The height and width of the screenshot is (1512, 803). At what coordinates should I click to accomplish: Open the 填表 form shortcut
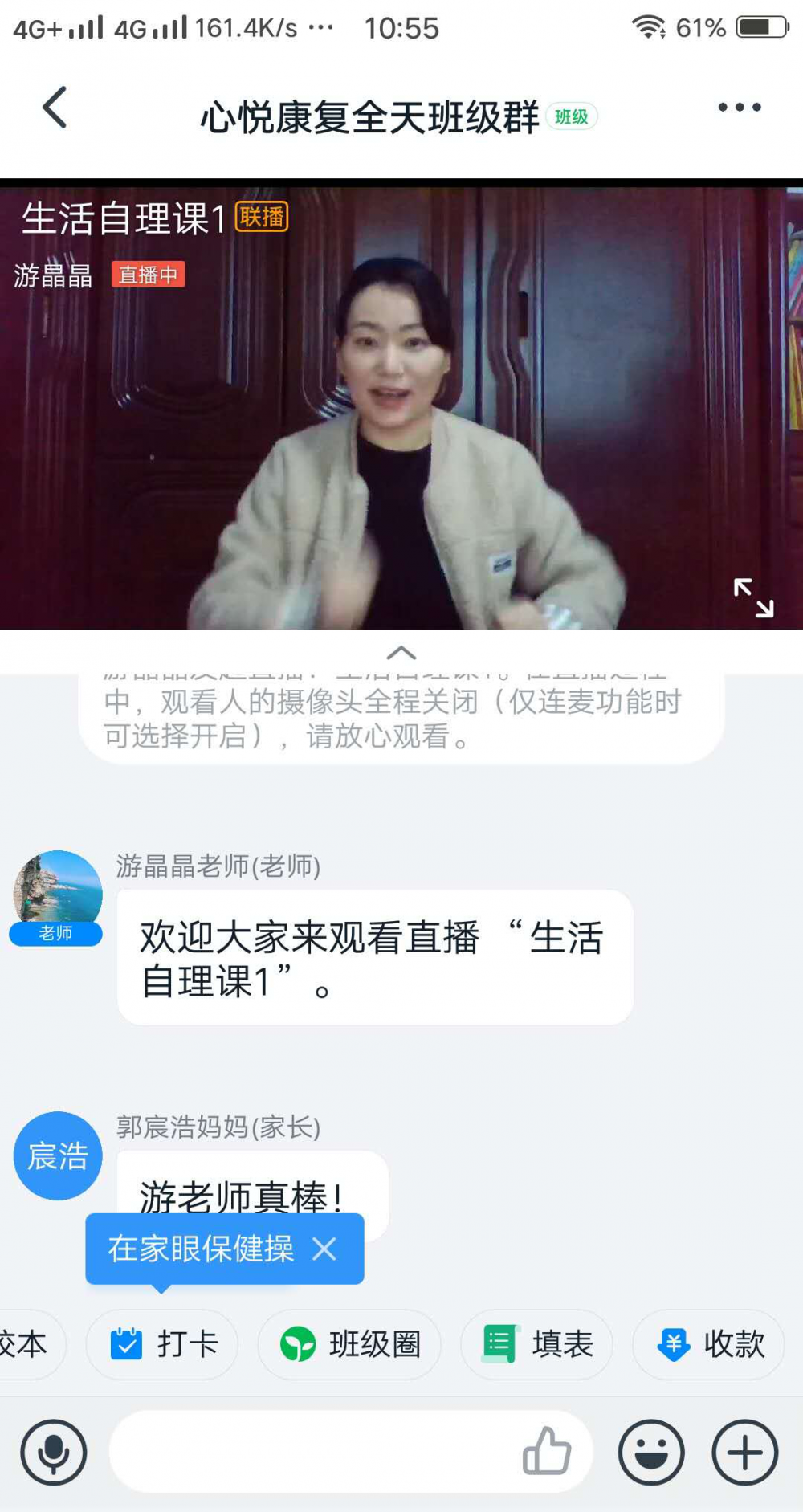coord(537,1344)
